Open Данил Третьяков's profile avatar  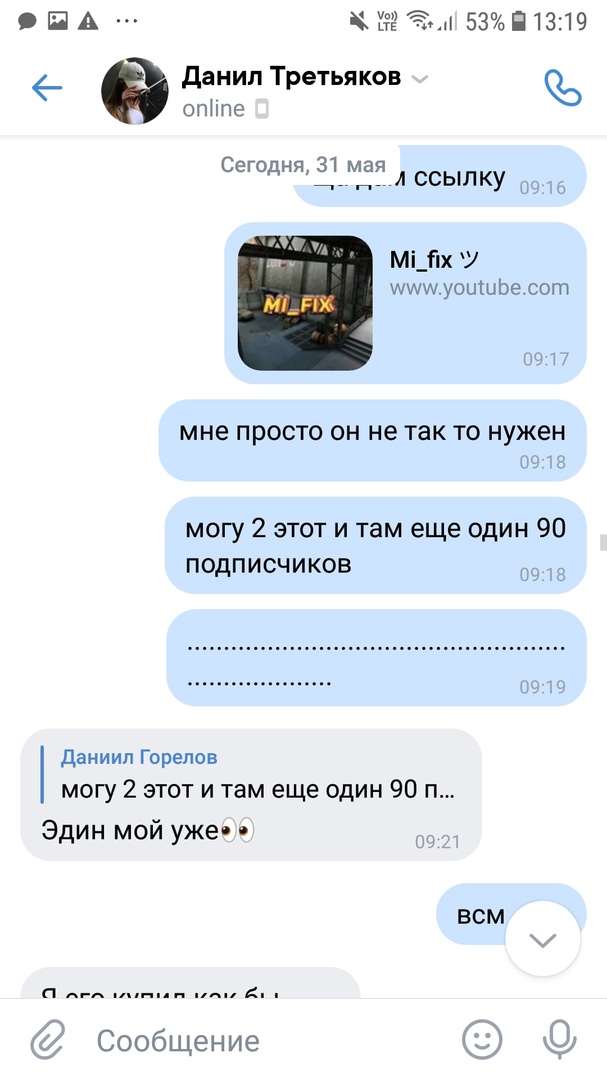coord(135,91)
